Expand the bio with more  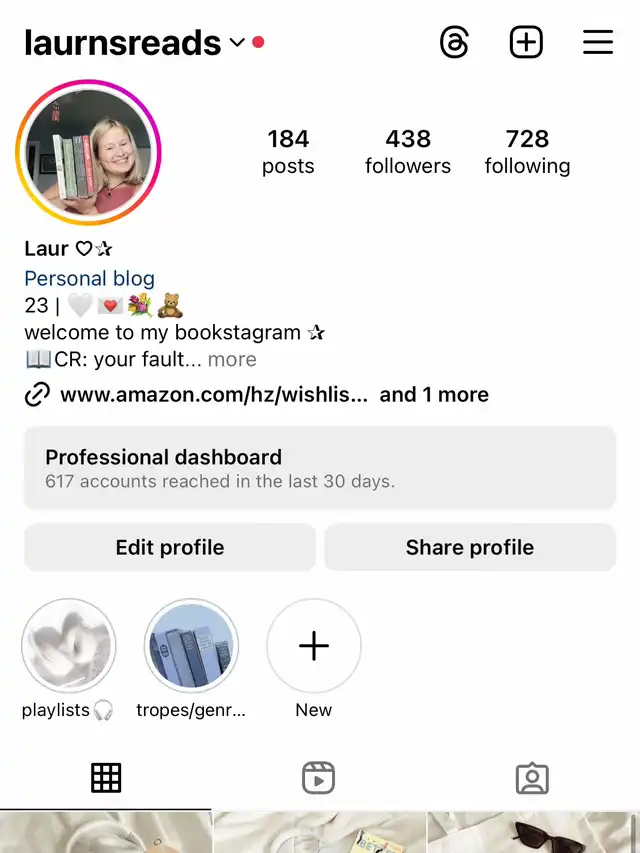coord(232,360)
